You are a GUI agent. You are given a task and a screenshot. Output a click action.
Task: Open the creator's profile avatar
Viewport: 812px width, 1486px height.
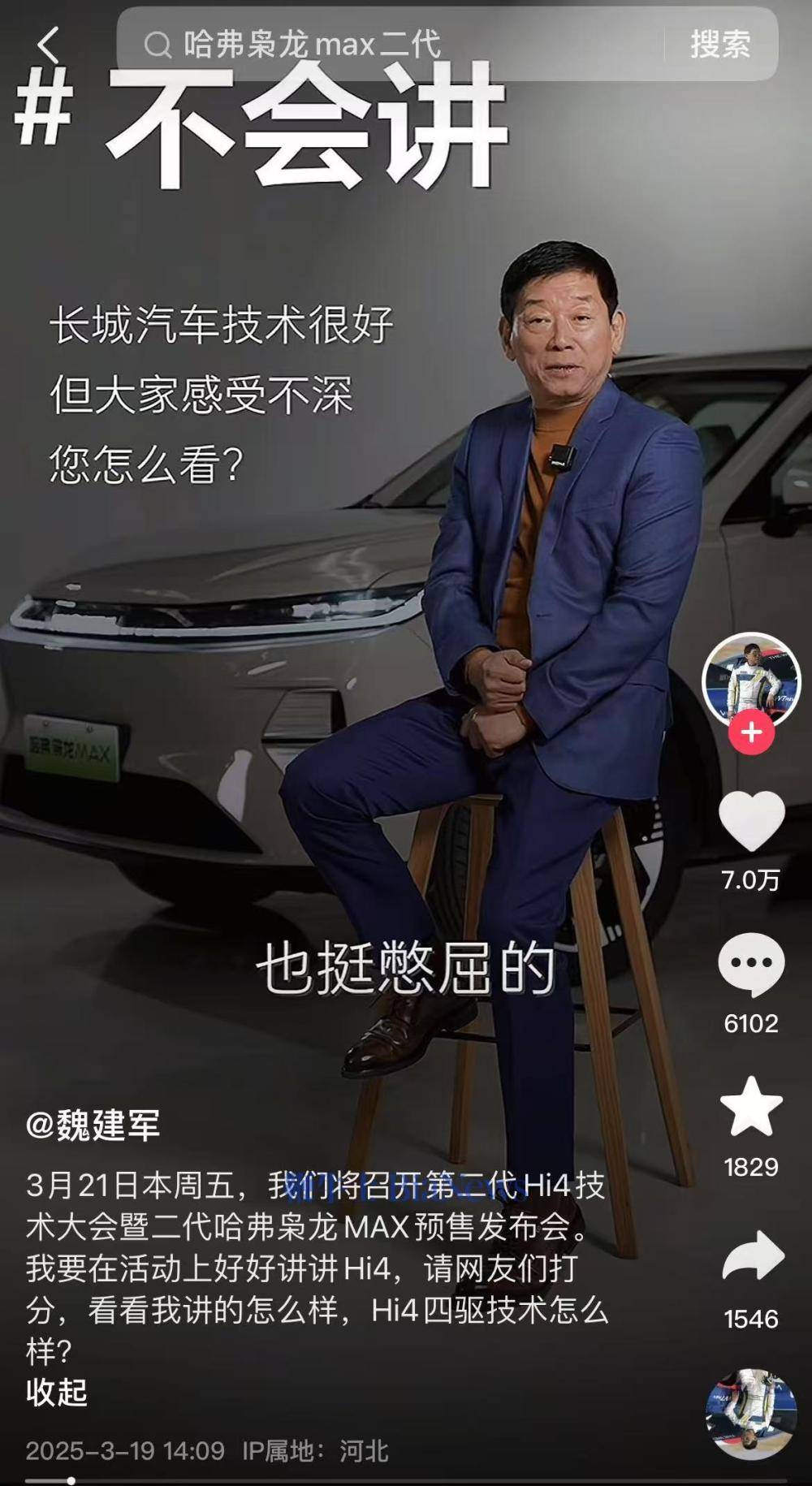click(750, 680)
